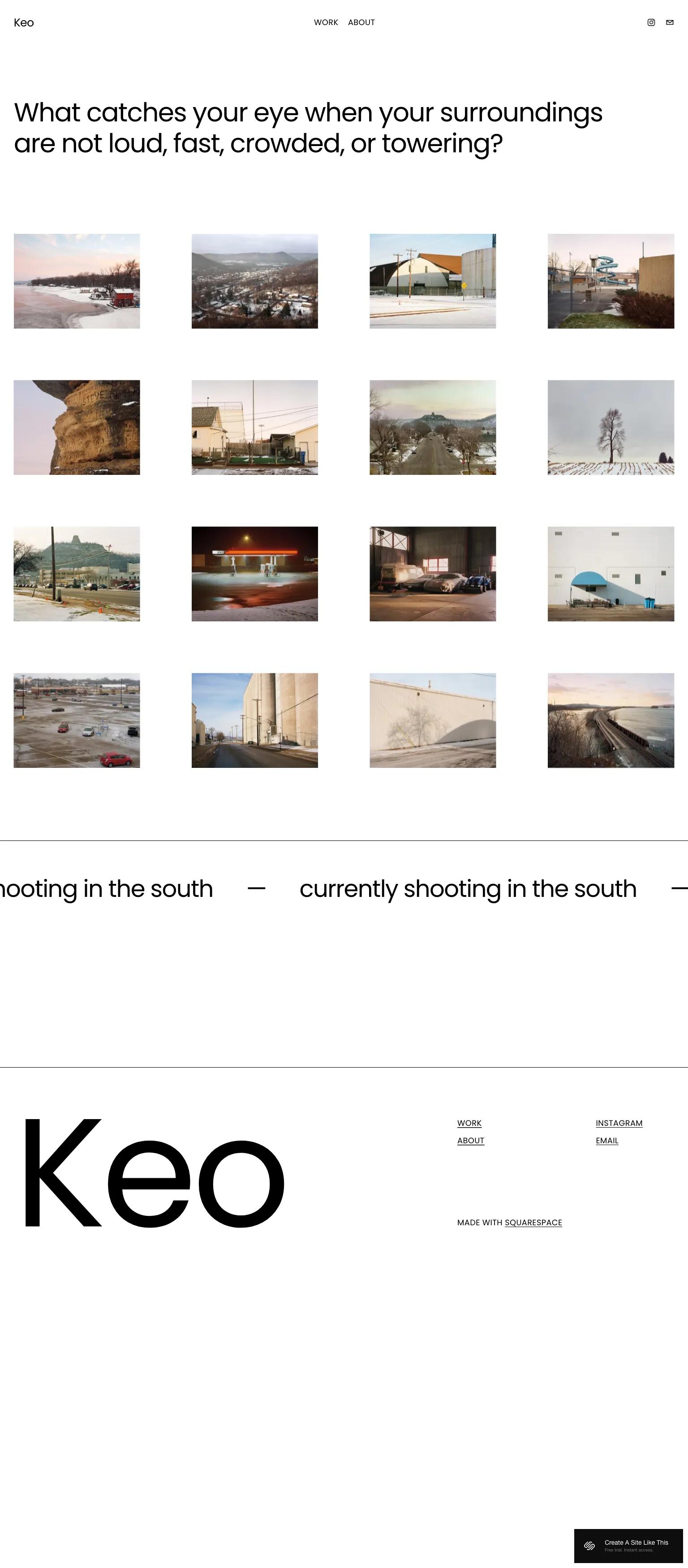Open the ABOUT link in the footer
The height and width of the screenshot is (1568, 688).
pyautogui.click(x=470, y=1141)
